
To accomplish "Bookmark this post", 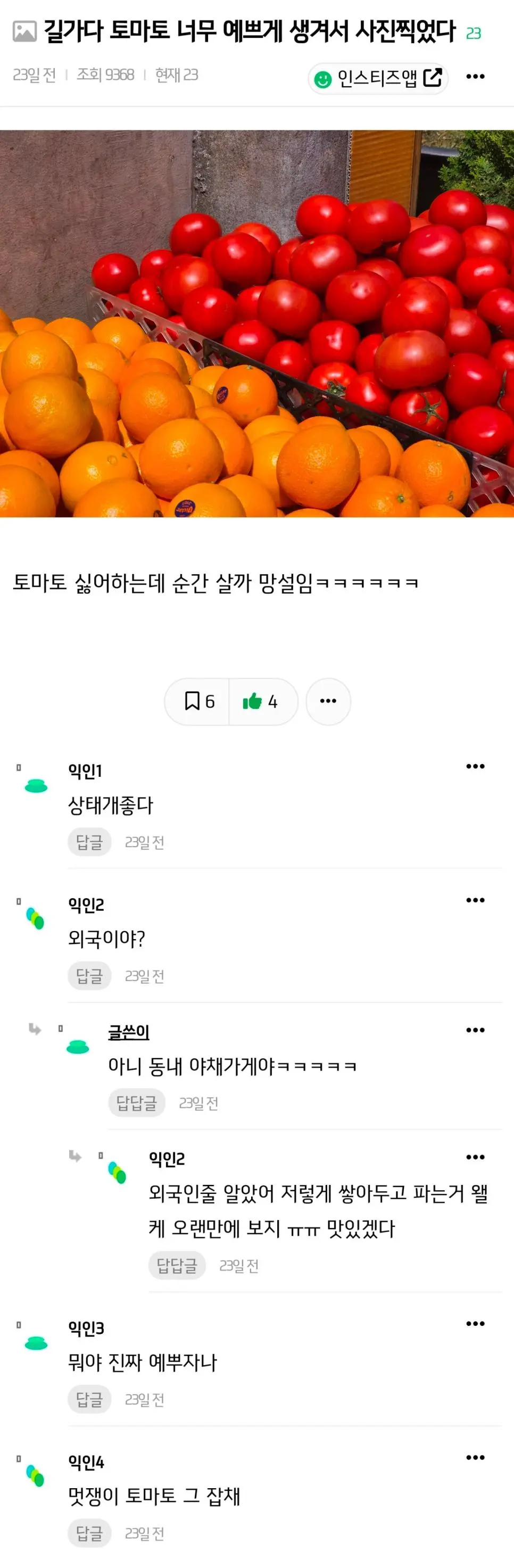I will tap(198, 701).
